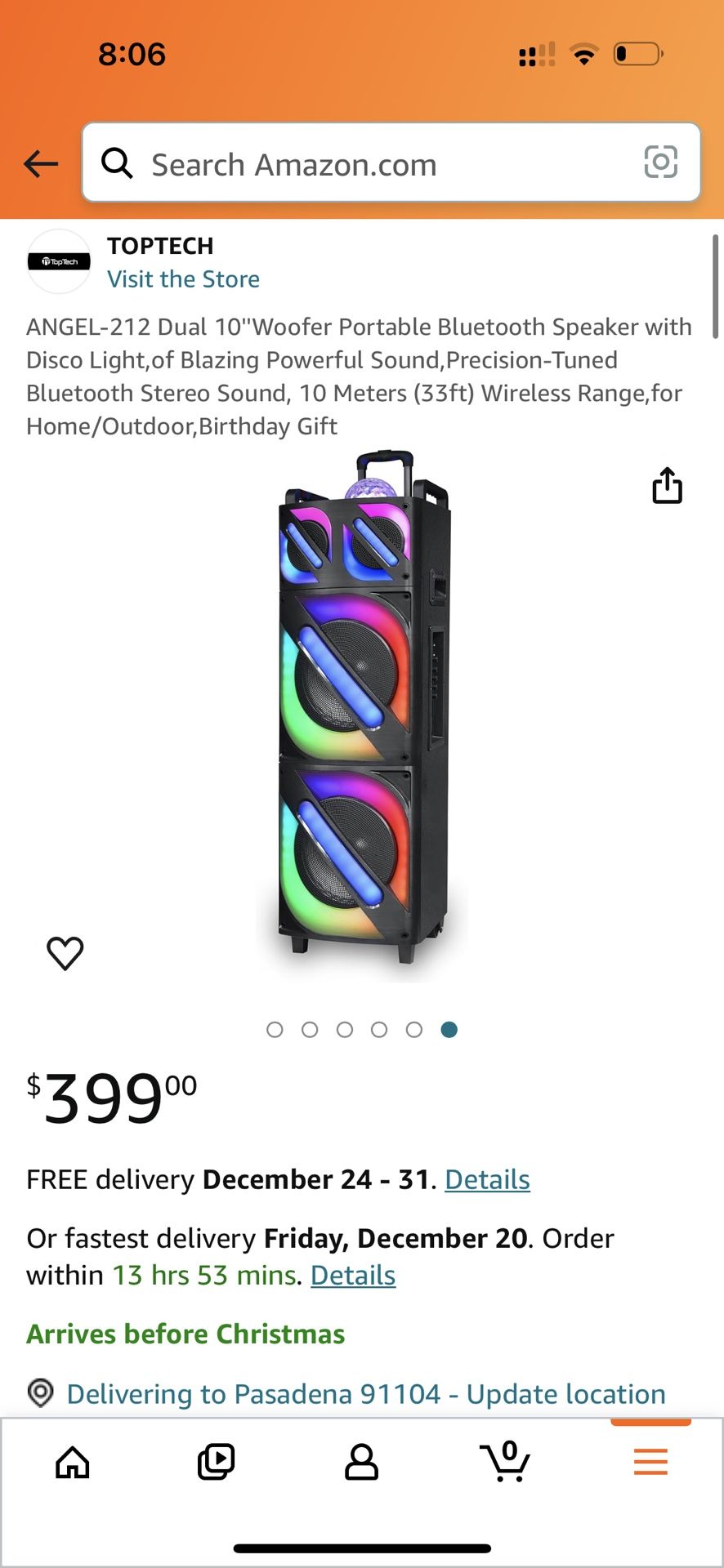The image size is (724, 1568).
Task: Select the first carousel dot indicator
Action: [275, 1030]
